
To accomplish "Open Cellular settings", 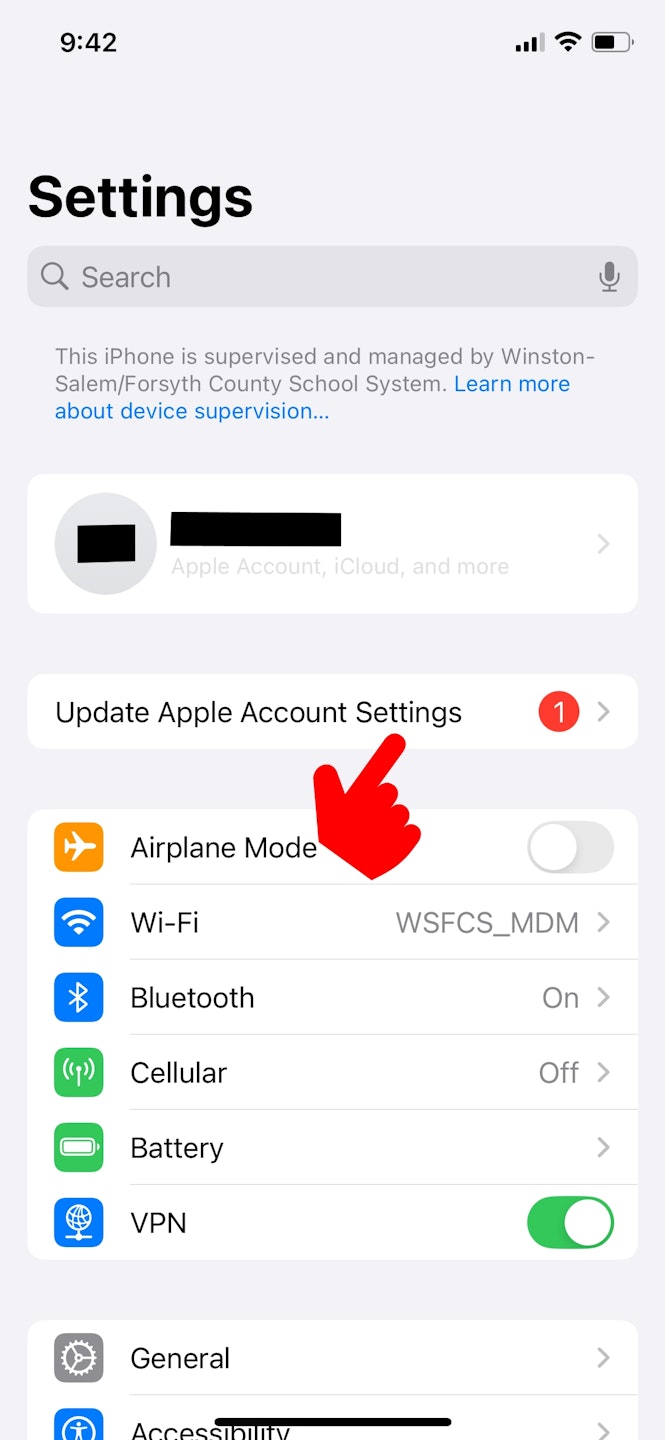I will coord(332,1073).
